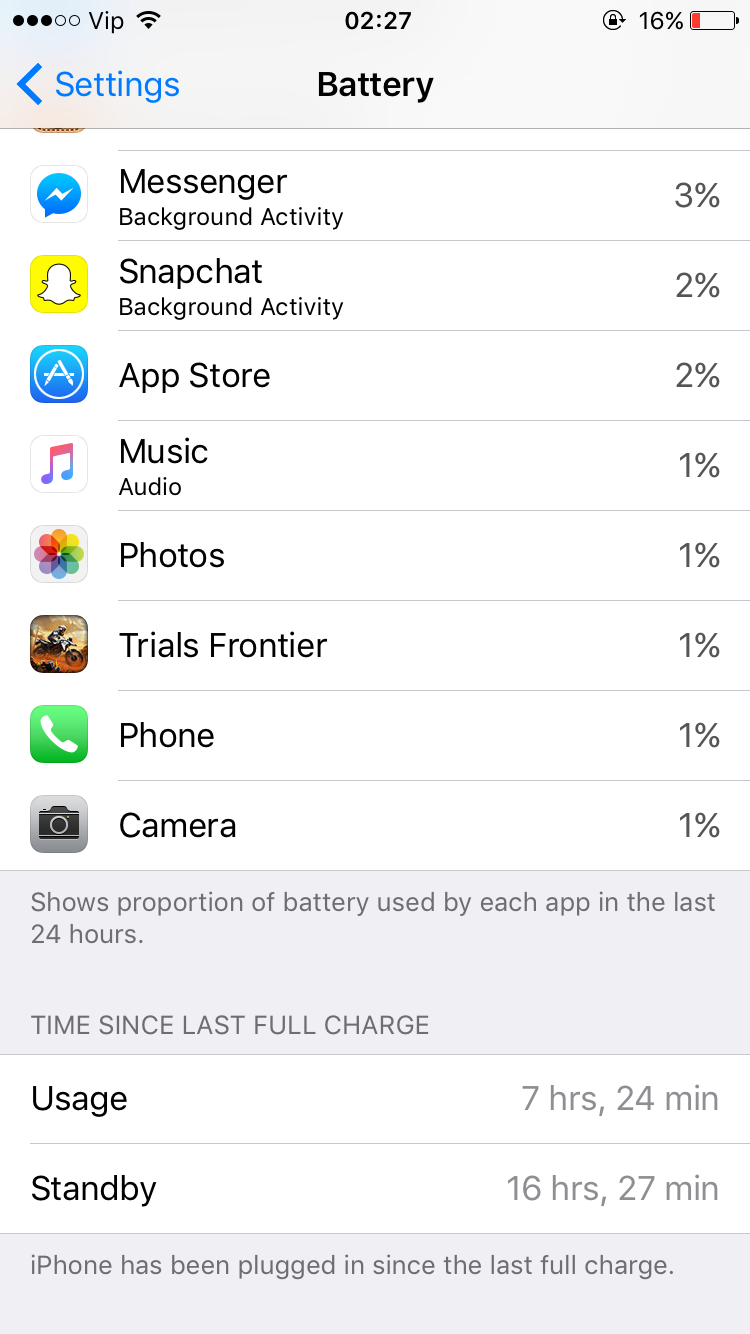The image size is (750, 1334).
Task: Select the Camera battery usage row
Action: click(375, 826)
